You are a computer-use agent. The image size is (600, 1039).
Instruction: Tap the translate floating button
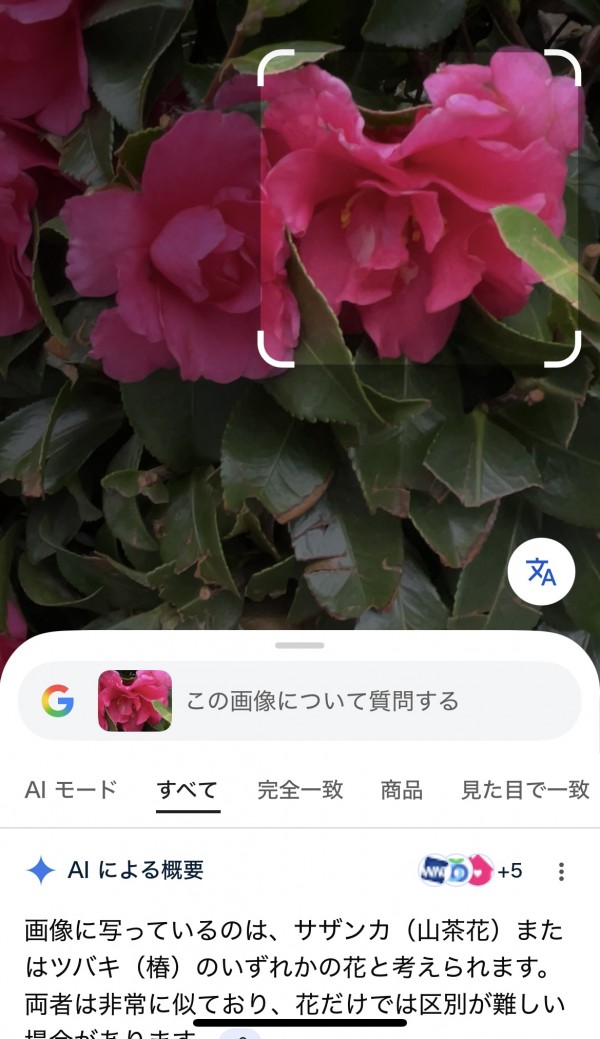(x=541, y=572)
